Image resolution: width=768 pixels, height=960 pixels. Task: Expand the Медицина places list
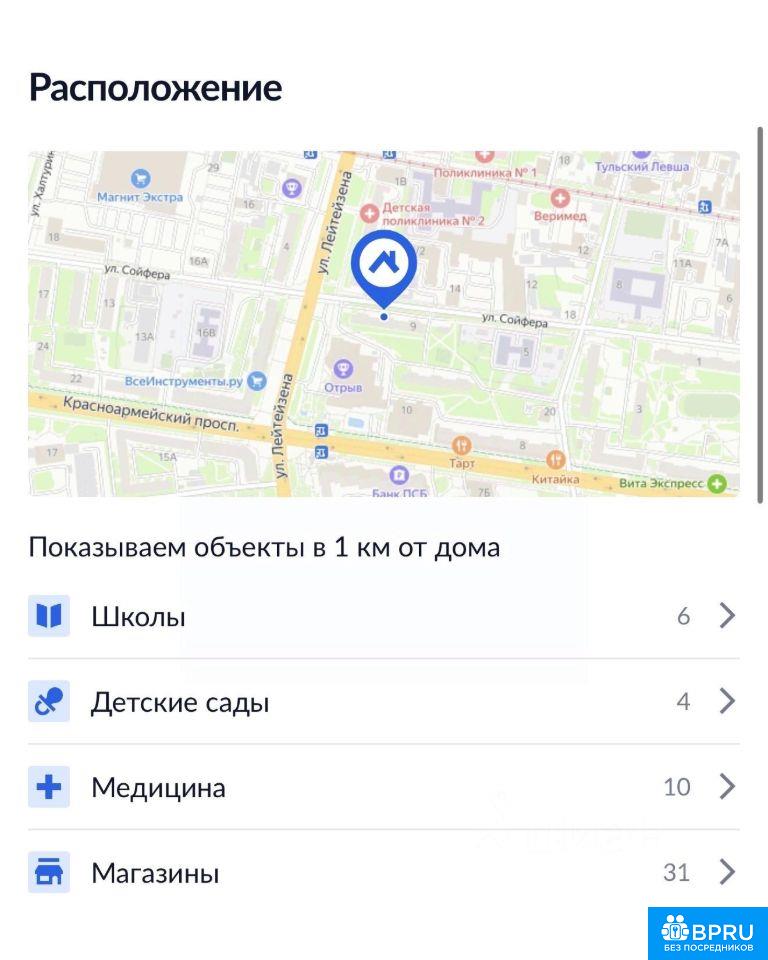pos(383,788)
